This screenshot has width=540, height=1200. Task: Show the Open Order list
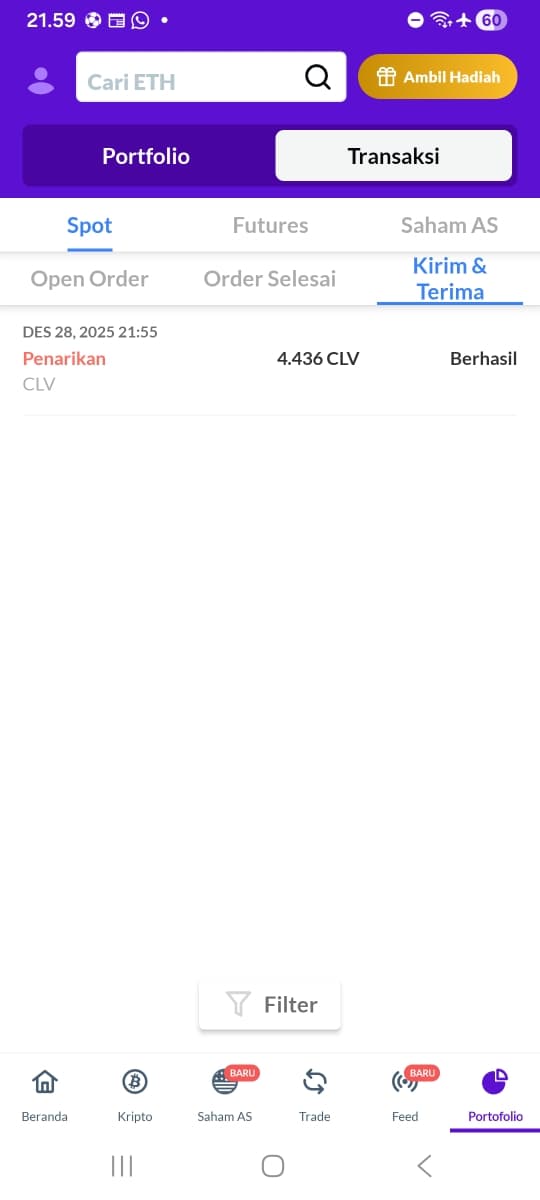(90, 279)
